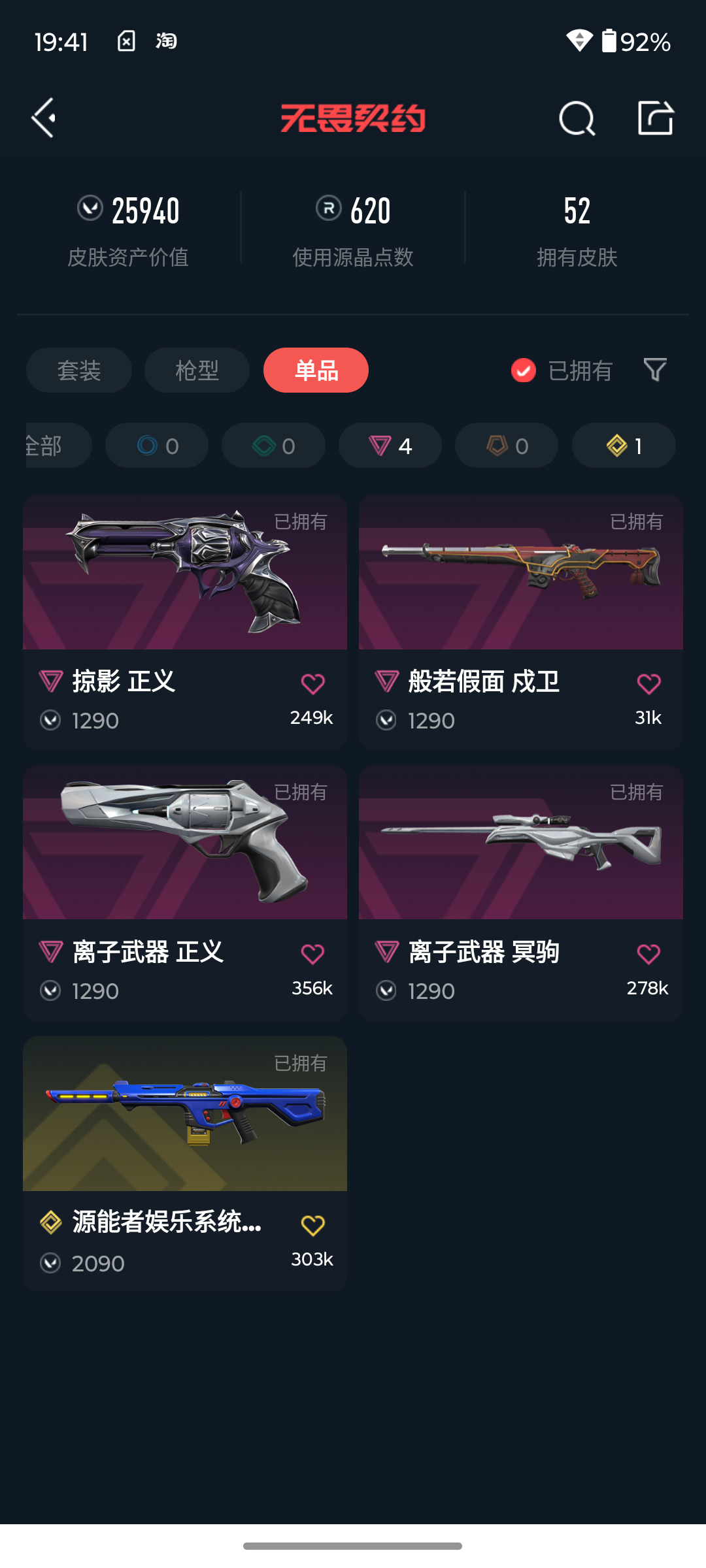The width and height of the screenshot is (706, 1568).
Task: Open the 源能者娱乐系统 skin card
Action: (x=185, y=1164)
